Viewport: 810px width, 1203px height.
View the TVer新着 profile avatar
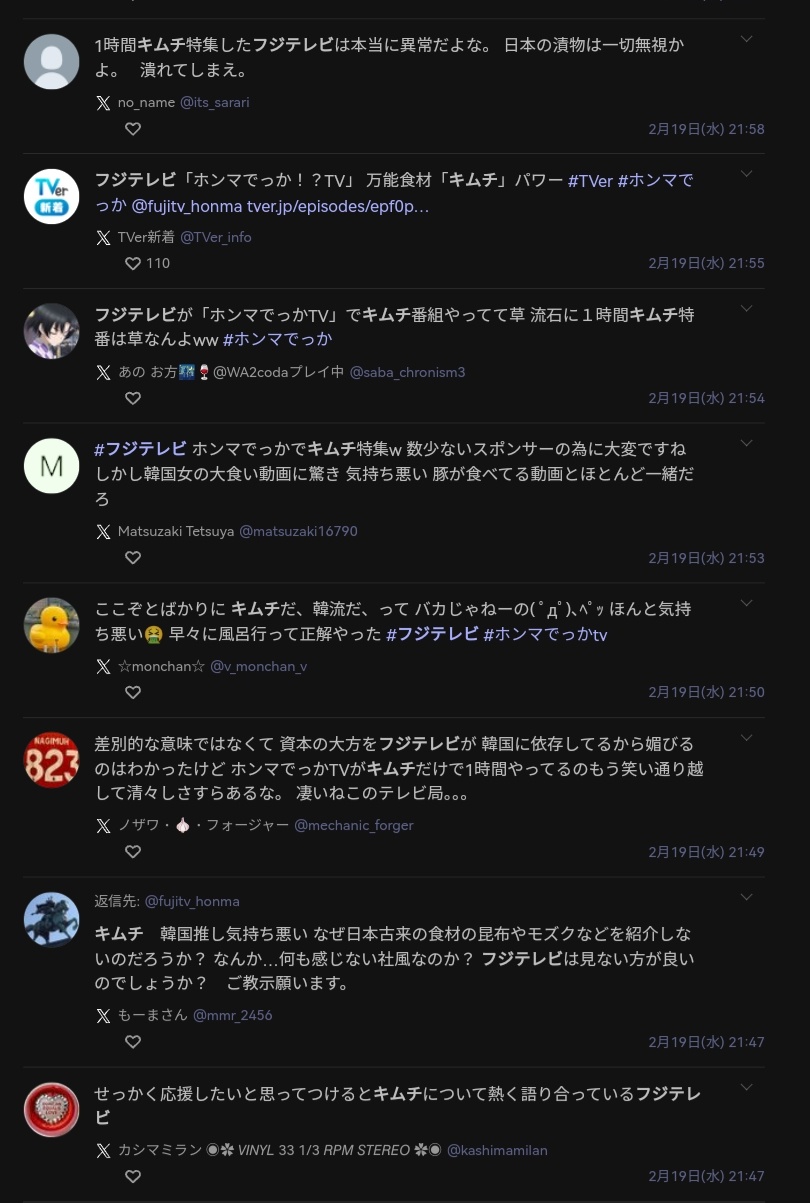coord(51,196)
